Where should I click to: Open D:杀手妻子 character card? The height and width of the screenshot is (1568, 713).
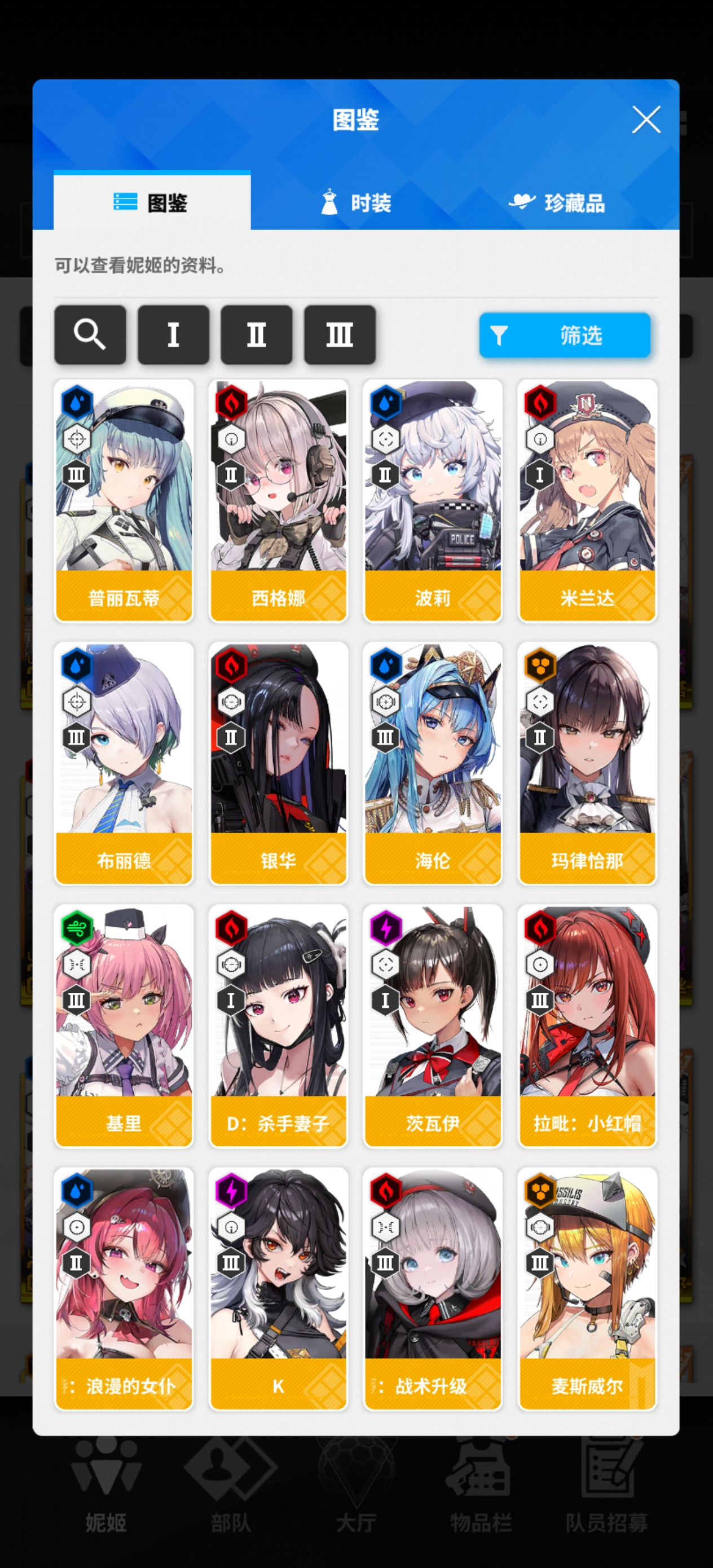278,1025
